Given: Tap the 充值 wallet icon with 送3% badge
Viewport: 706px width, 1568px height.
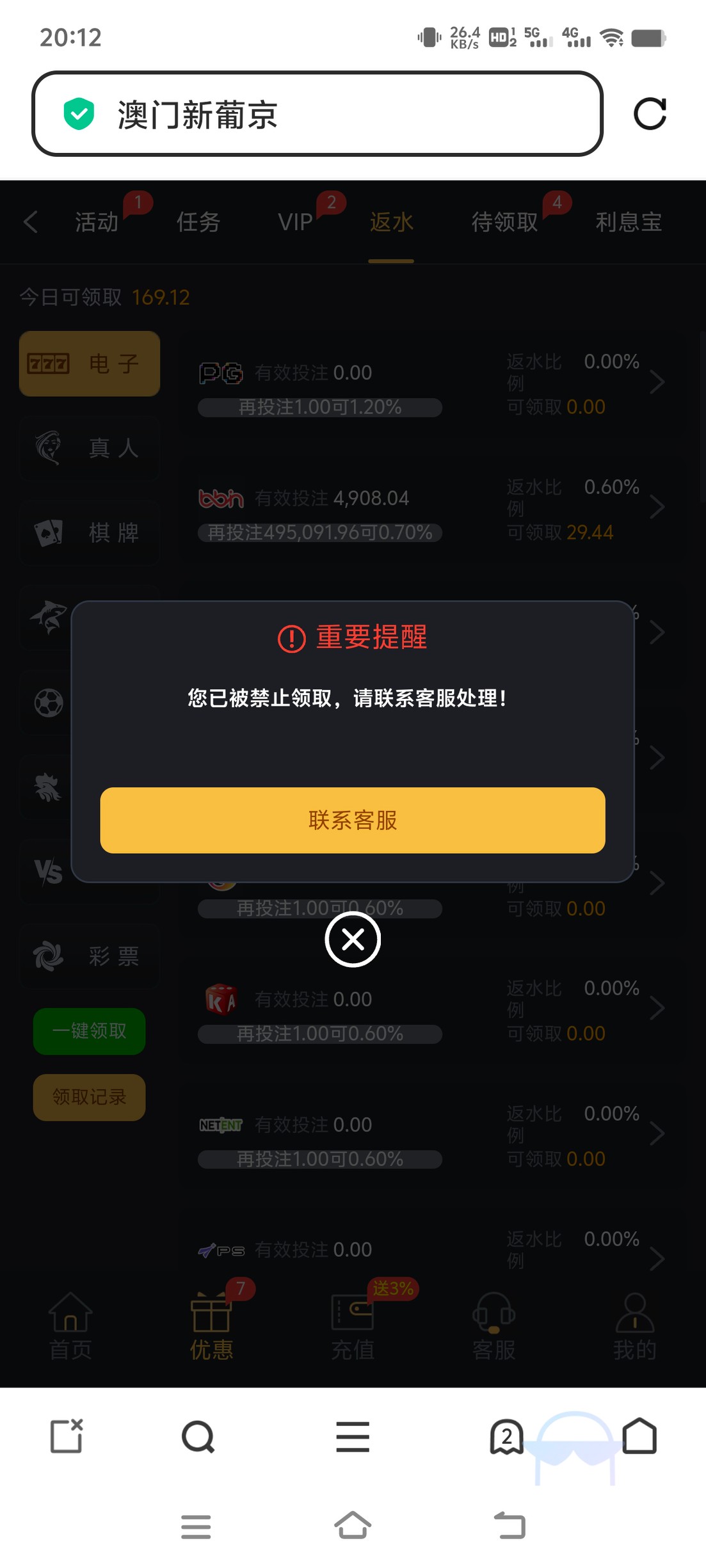Looking at the screenshot, I should coord(353,1312).
